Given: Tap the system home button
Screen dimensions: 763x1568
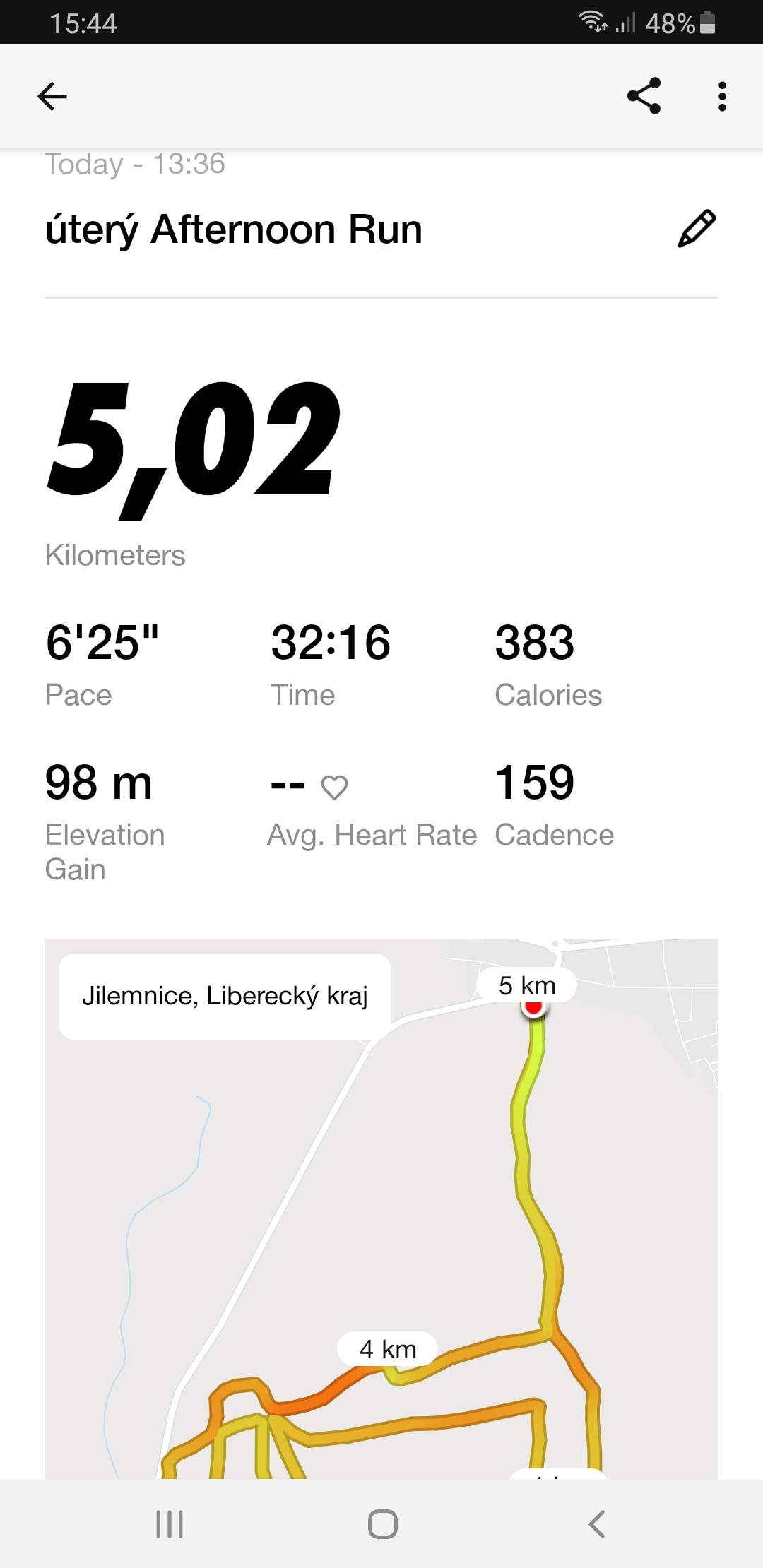Looking at the screenshot, I should [x=382, y=1524].
